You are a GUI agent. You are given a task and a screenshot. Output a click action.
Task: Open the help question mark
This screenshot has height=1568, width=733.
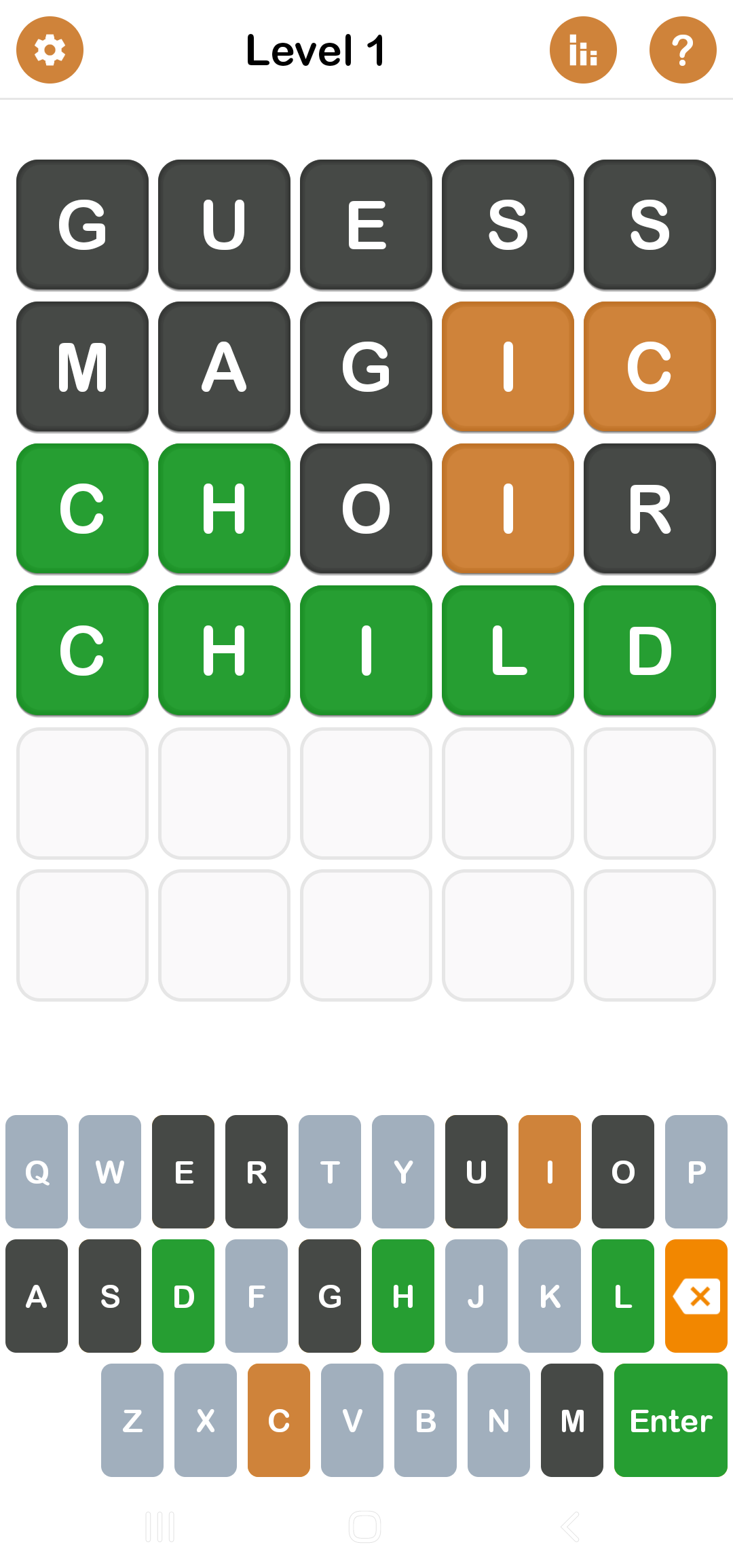(x=683, y=50)
